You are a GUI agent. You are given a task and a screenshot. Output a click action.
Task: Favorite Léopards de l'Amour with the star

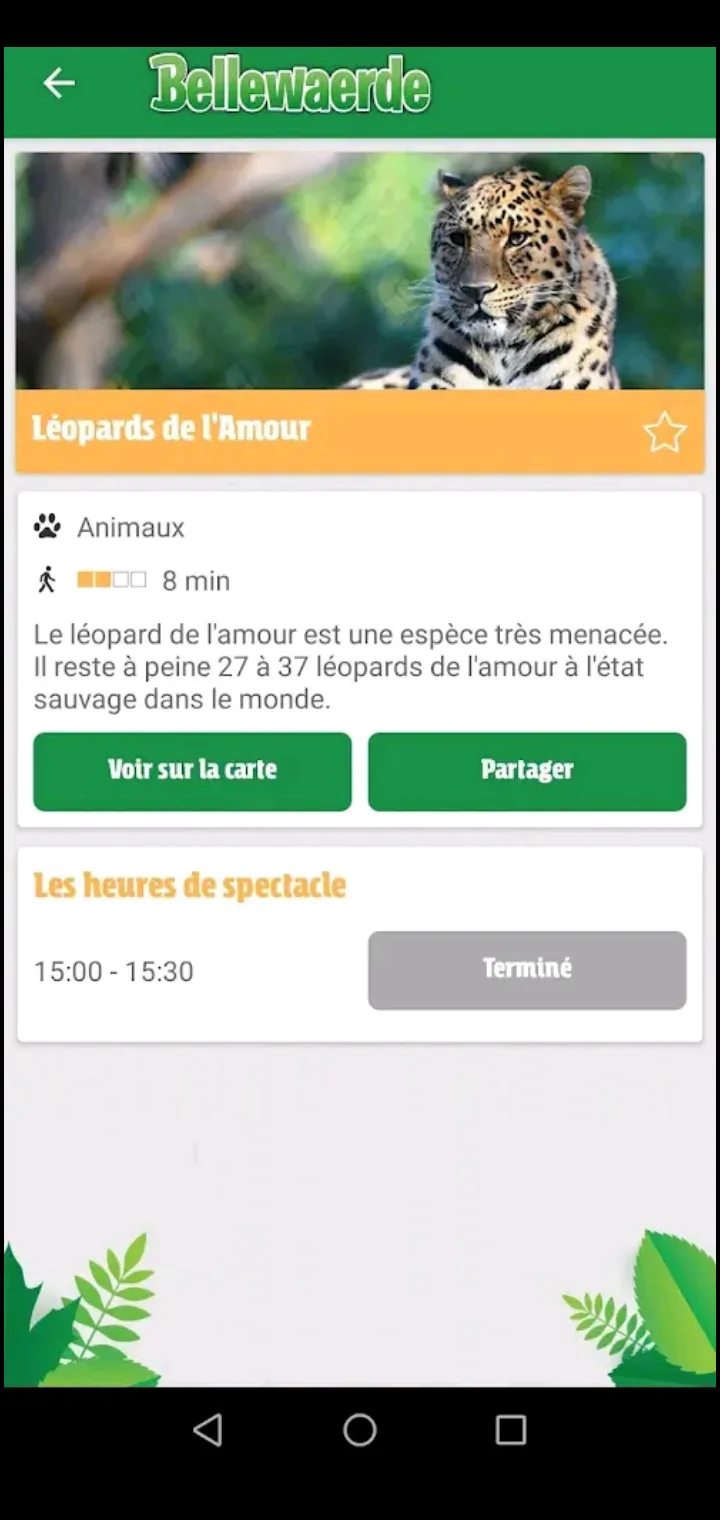[x=664, y=432]
